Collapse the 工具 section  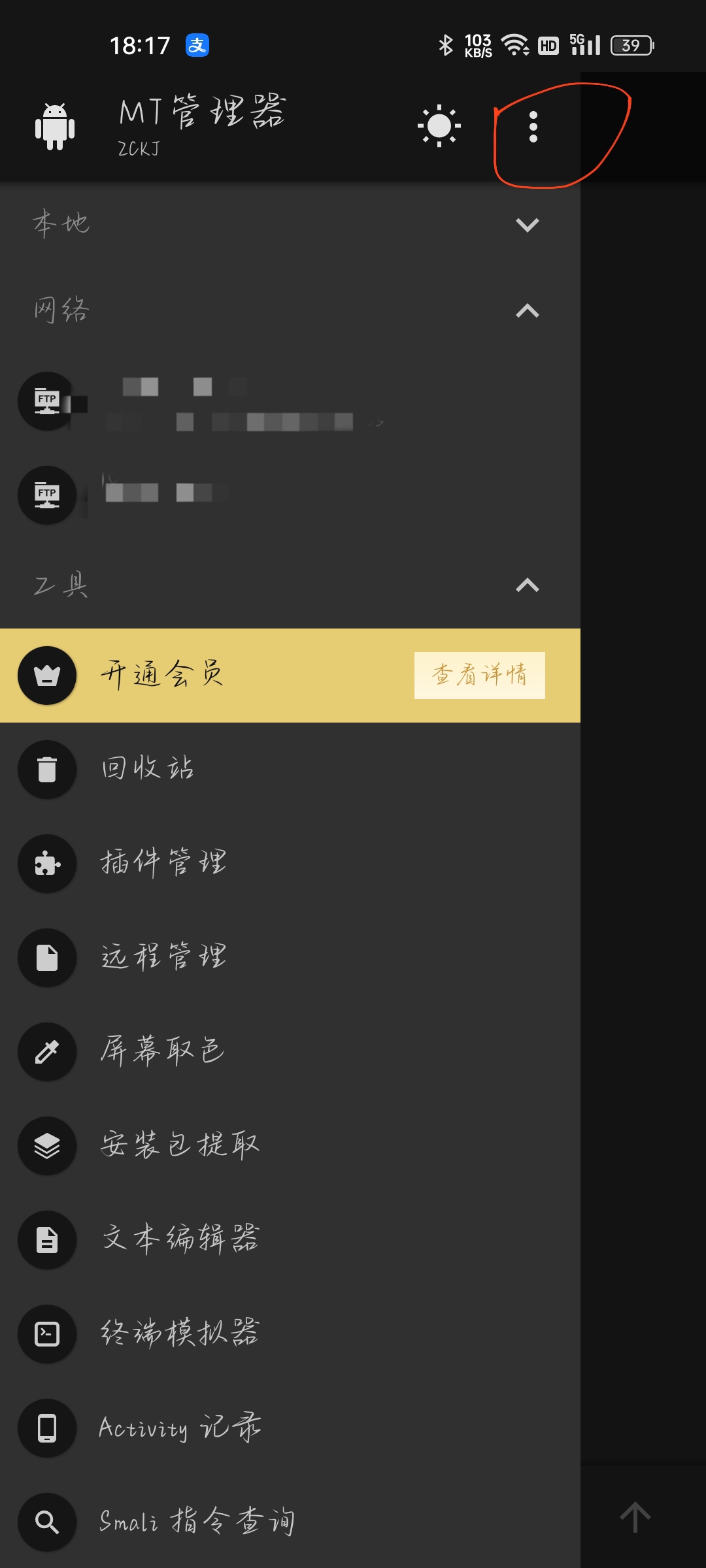(x=527, y=585)
